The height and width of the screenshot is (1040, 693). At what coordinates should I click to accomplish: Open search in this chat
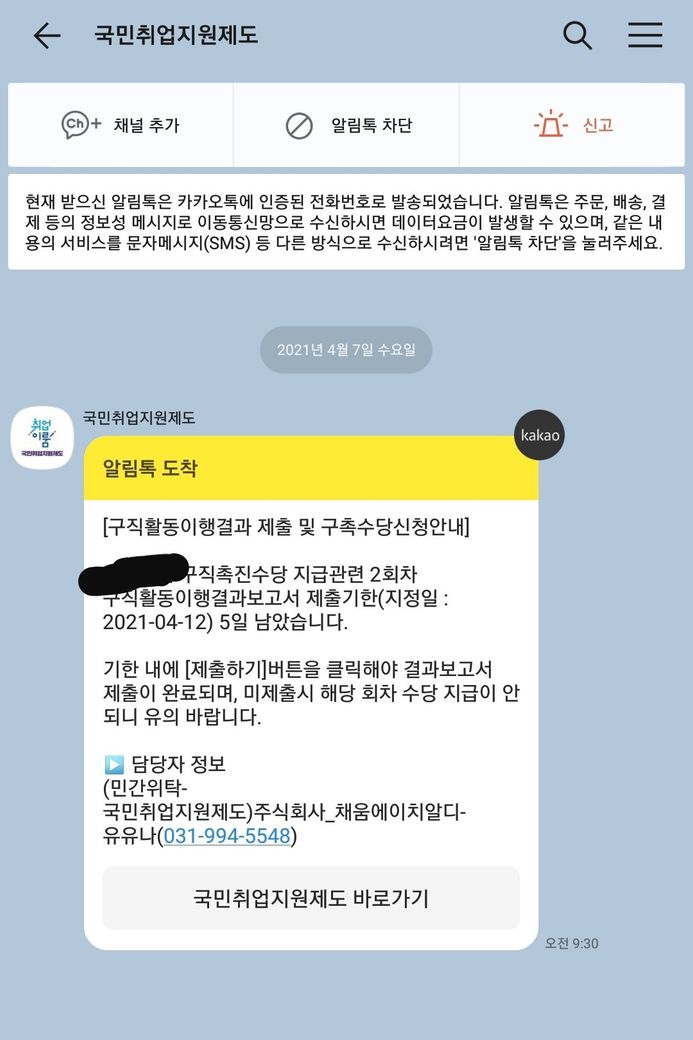point(577,36)
